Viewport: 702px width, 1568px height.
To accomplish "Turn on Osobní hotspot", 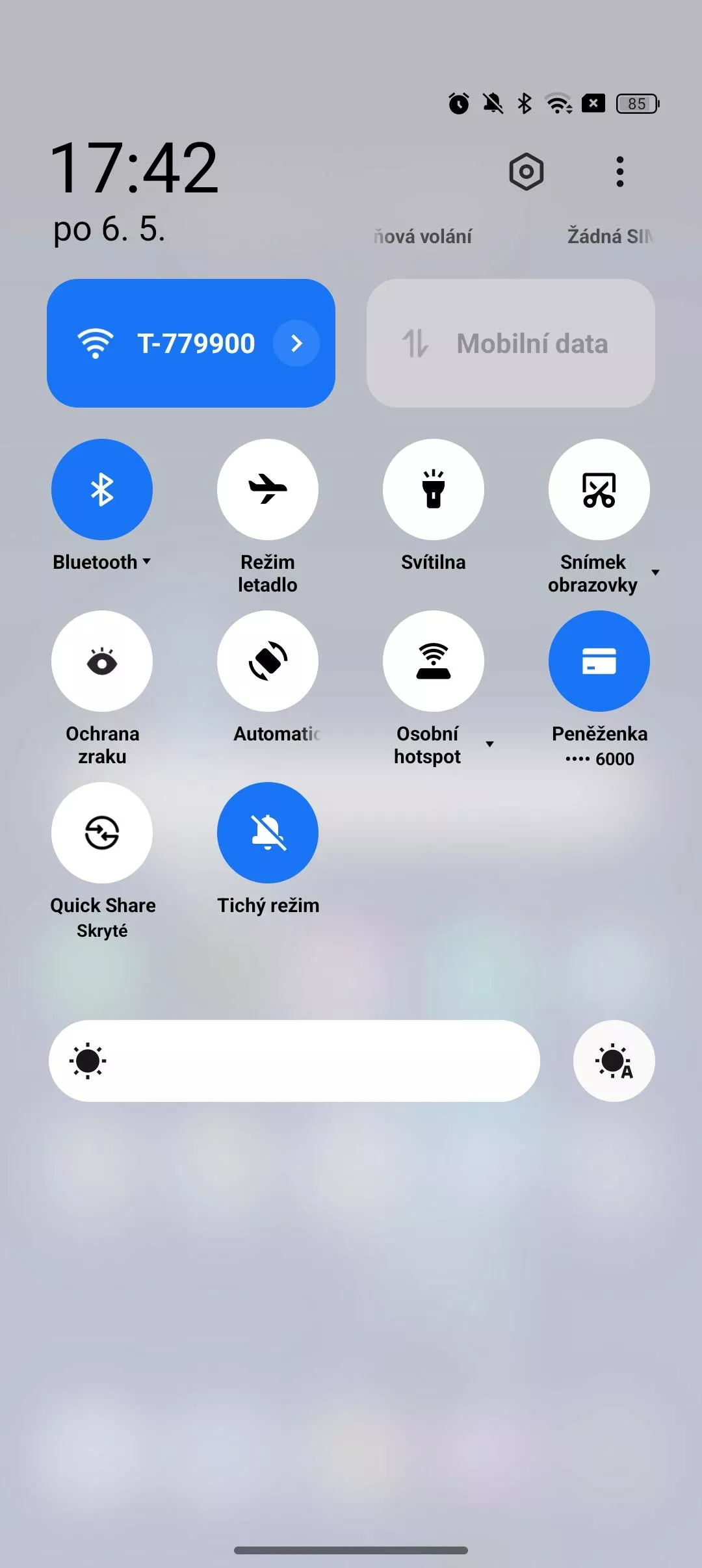I will [x=434, y=661].
